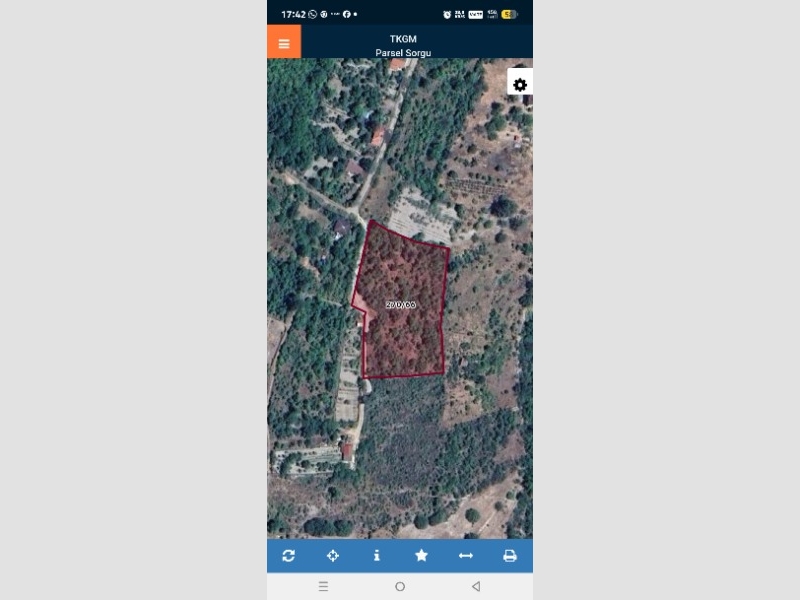Screen dimensions: 800x600
Task: Show parcel information details
Action: (x=377, y=556)
